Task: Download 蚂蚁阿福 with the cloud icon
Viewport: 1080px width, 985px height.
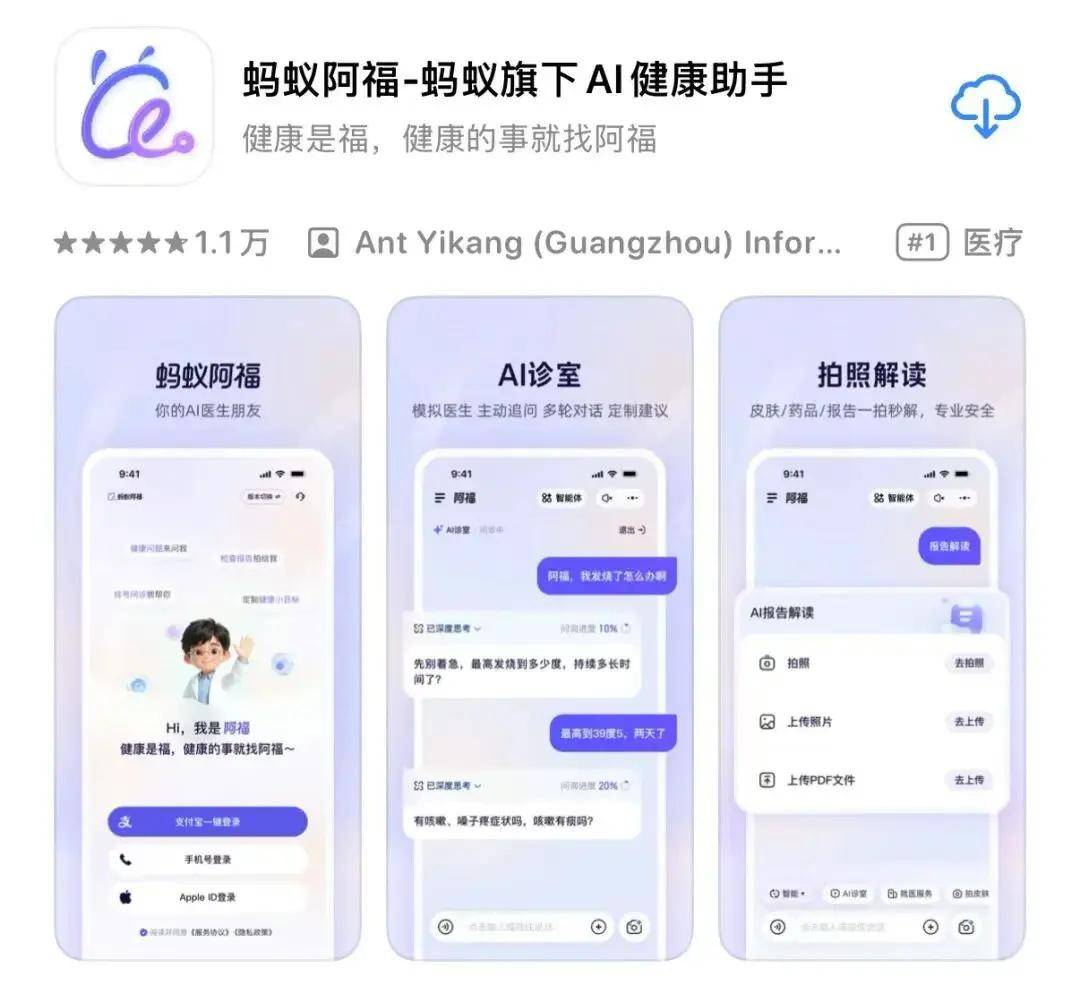Action: pos(985,107)
